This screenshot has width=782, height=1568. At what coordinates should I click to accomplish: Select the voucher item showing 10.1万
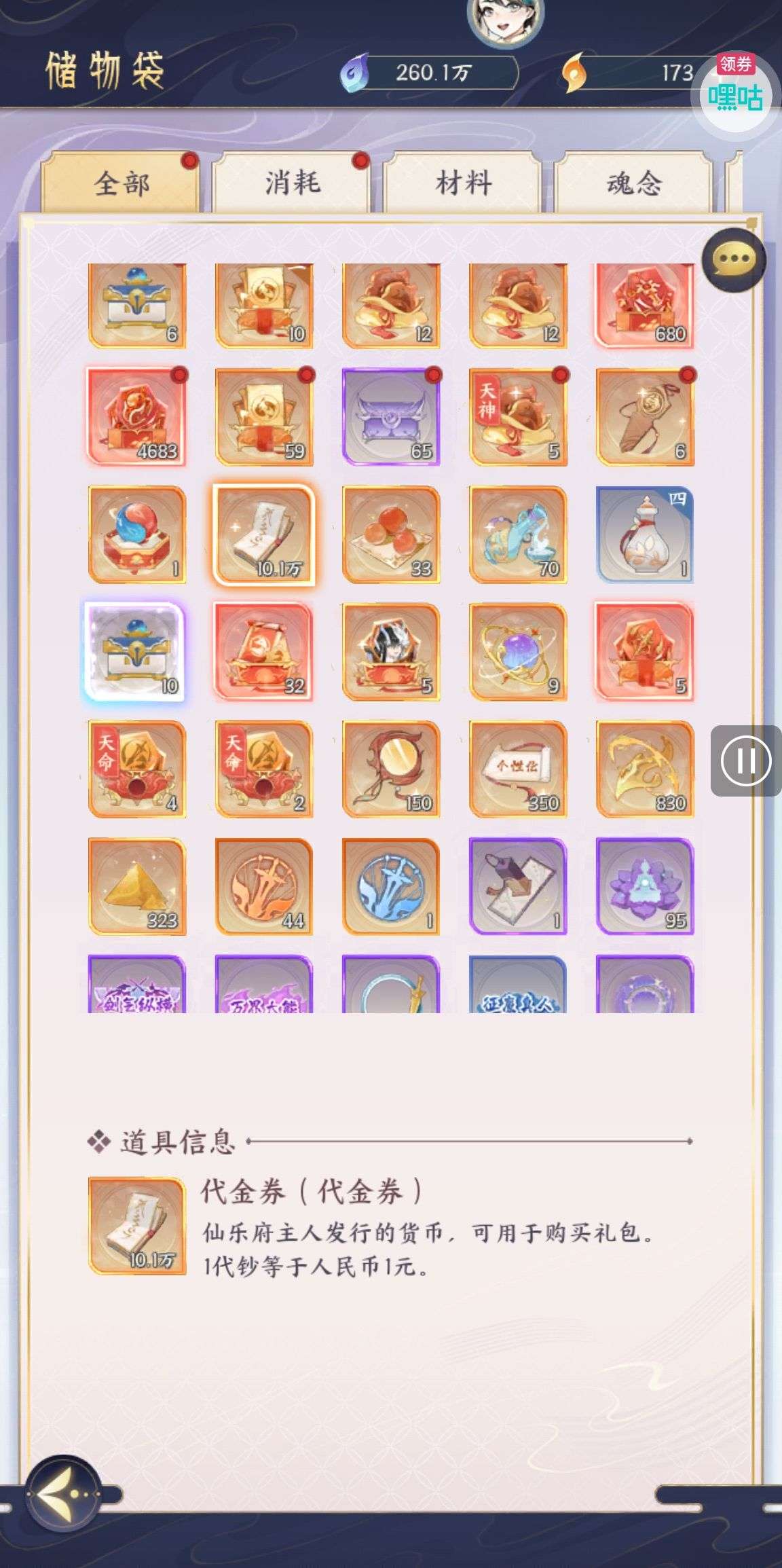coord(264,534)
